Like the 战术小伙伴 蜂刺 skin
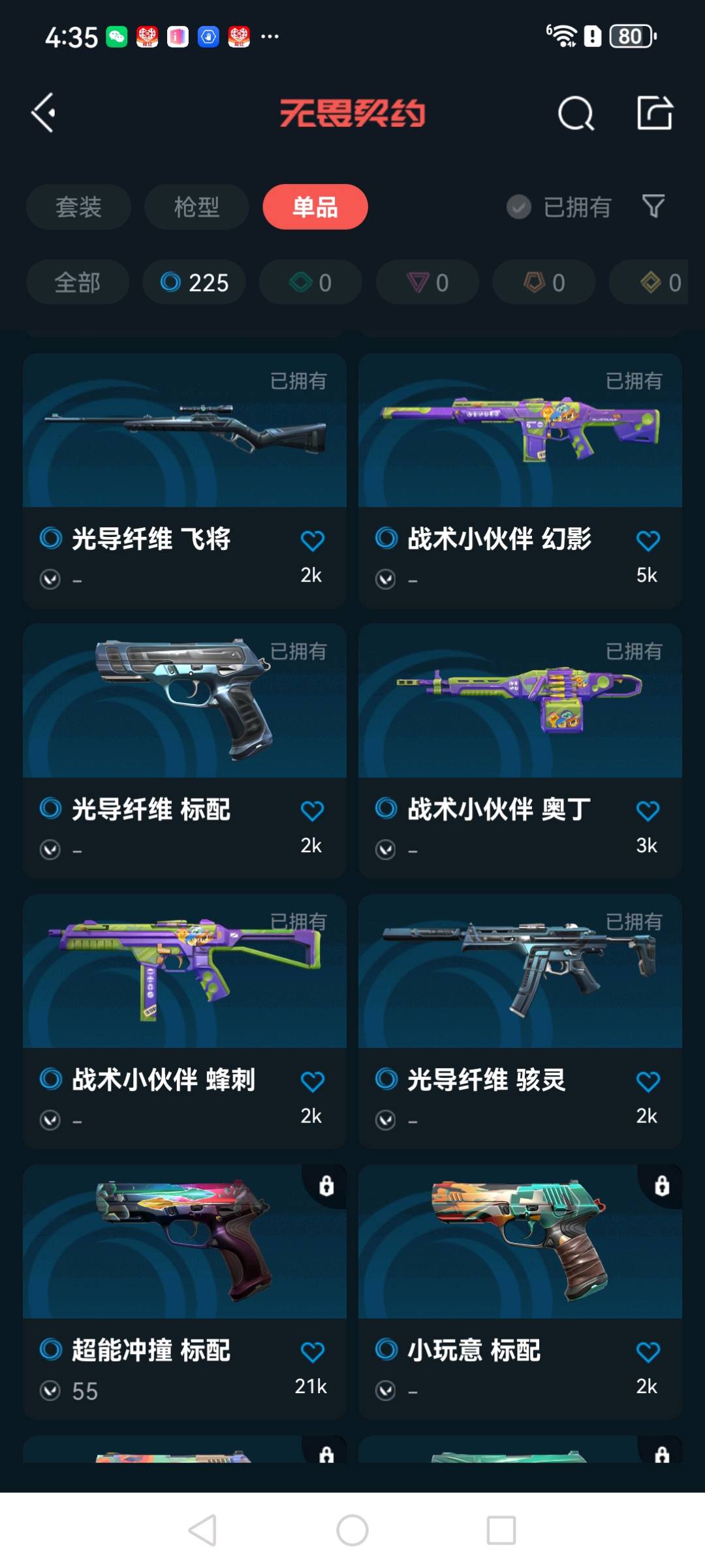This screenshot has height=1568, width=705. point(312,1081)
